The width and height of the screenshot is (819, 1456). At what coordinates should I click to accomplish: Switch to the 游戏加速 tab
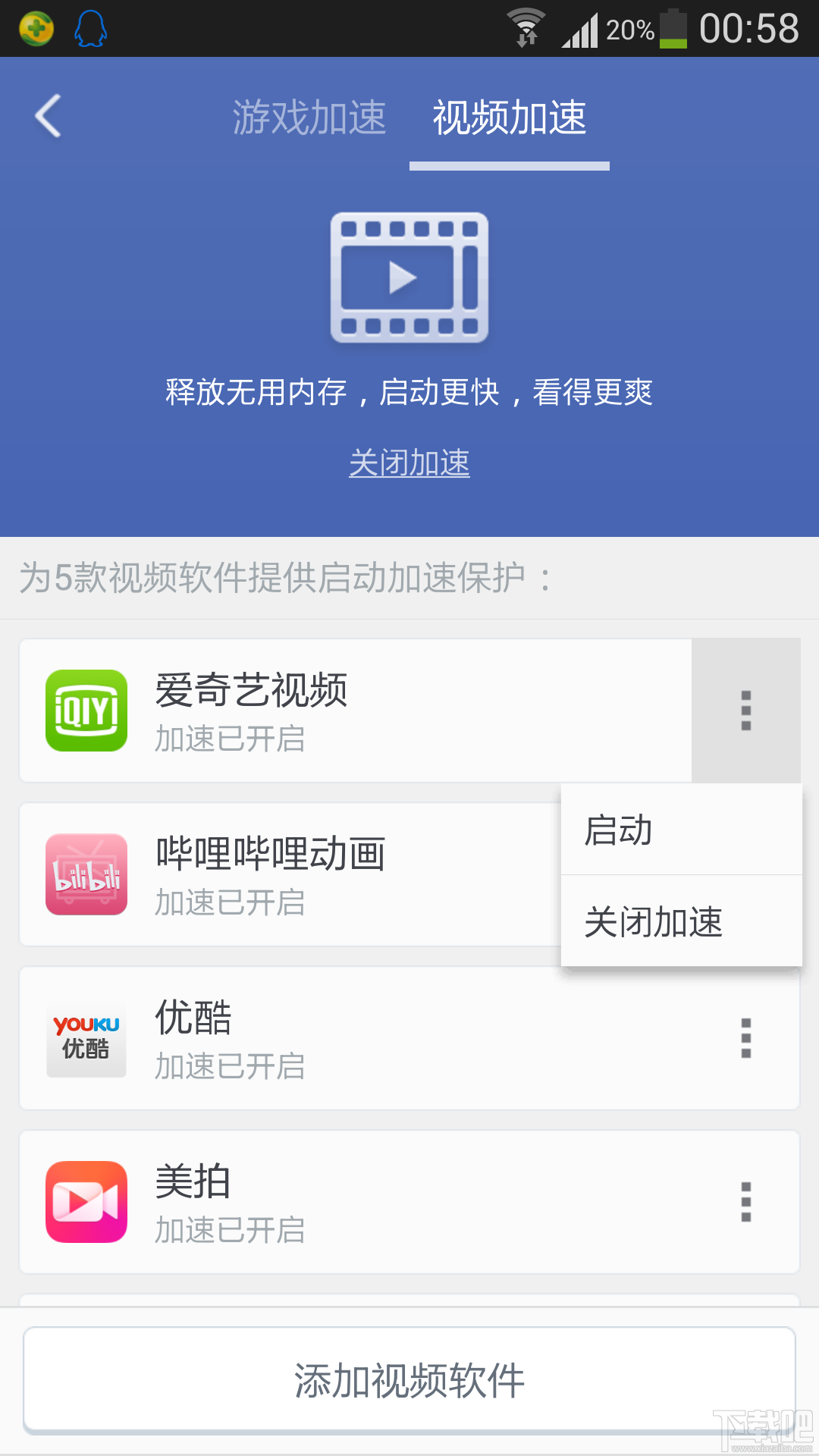(x=309, y=118)
